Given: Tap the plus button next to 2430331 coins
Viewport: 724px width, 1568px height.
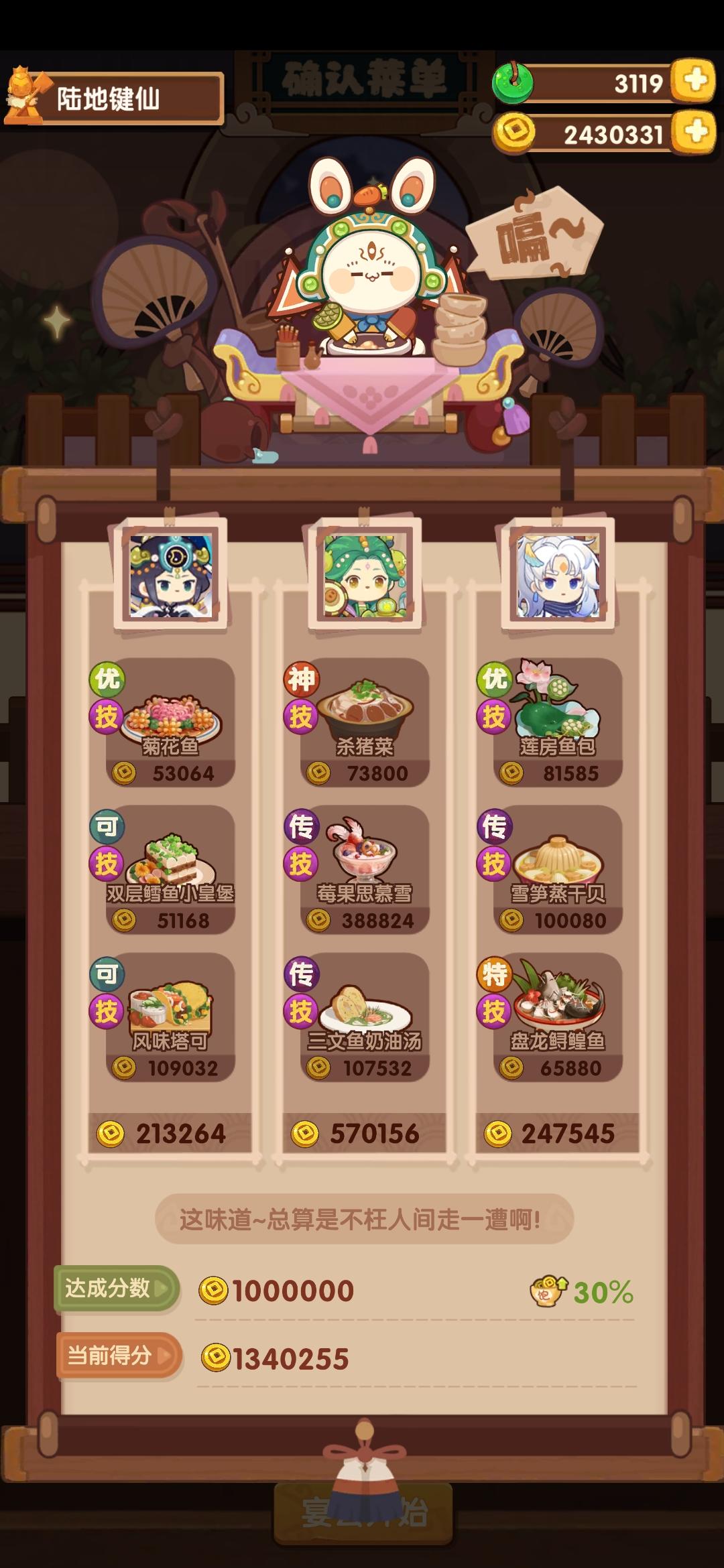Looking at the screenshot, I should pyautogui.click(x=692, y=133).
